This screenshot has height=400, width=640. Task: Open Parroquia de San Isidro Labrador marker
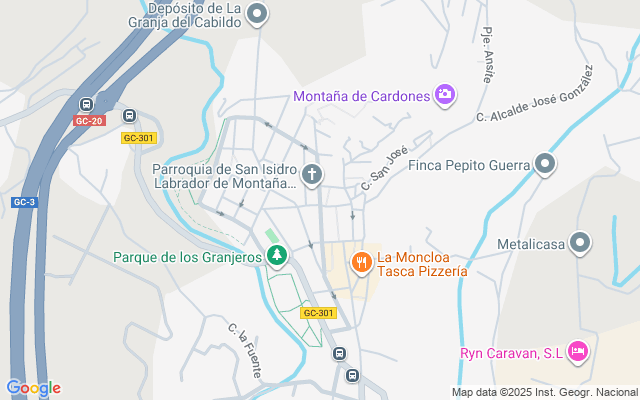[312, 176]
